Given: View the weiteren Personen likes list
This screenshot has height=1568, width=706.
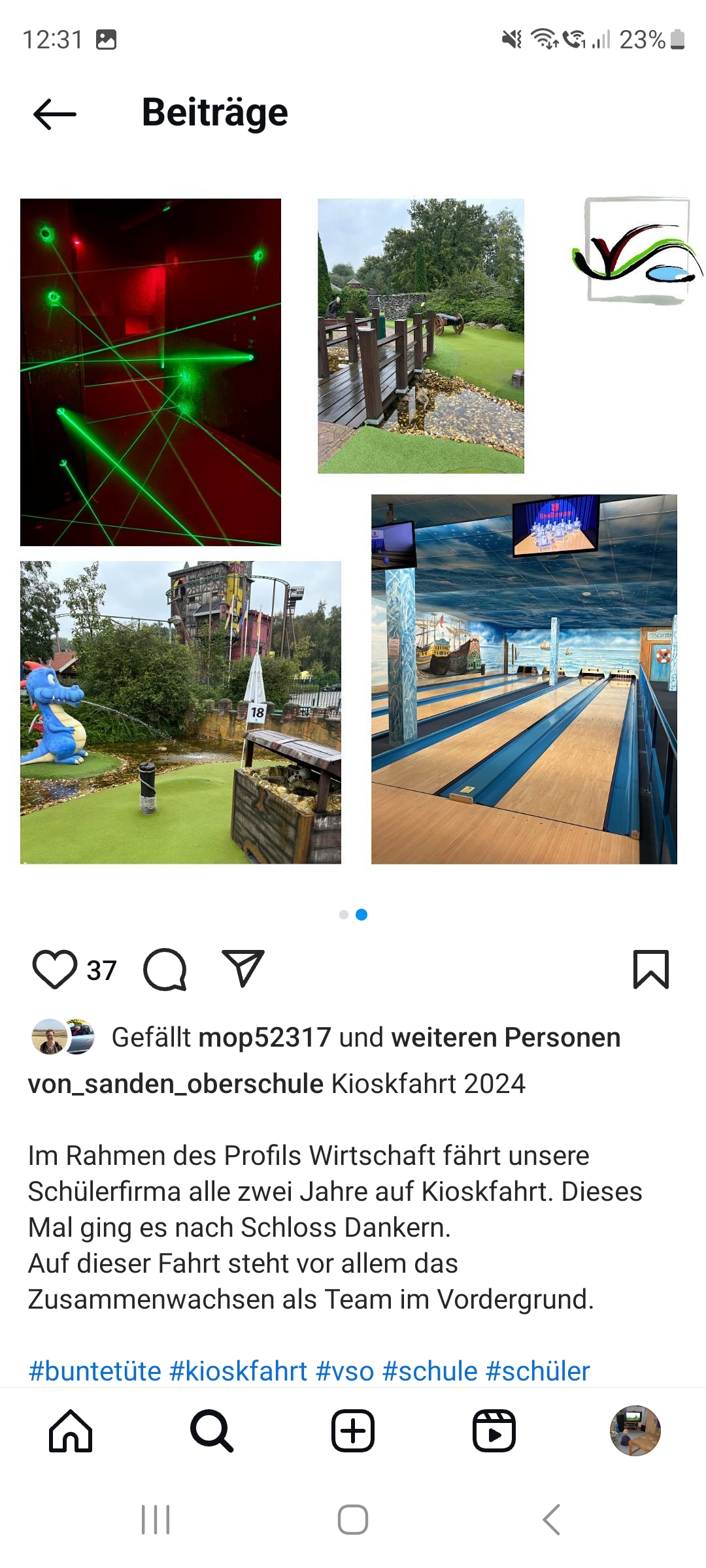Looking at the screenshot, I should pyautogui.click(x=506, y=1037).
